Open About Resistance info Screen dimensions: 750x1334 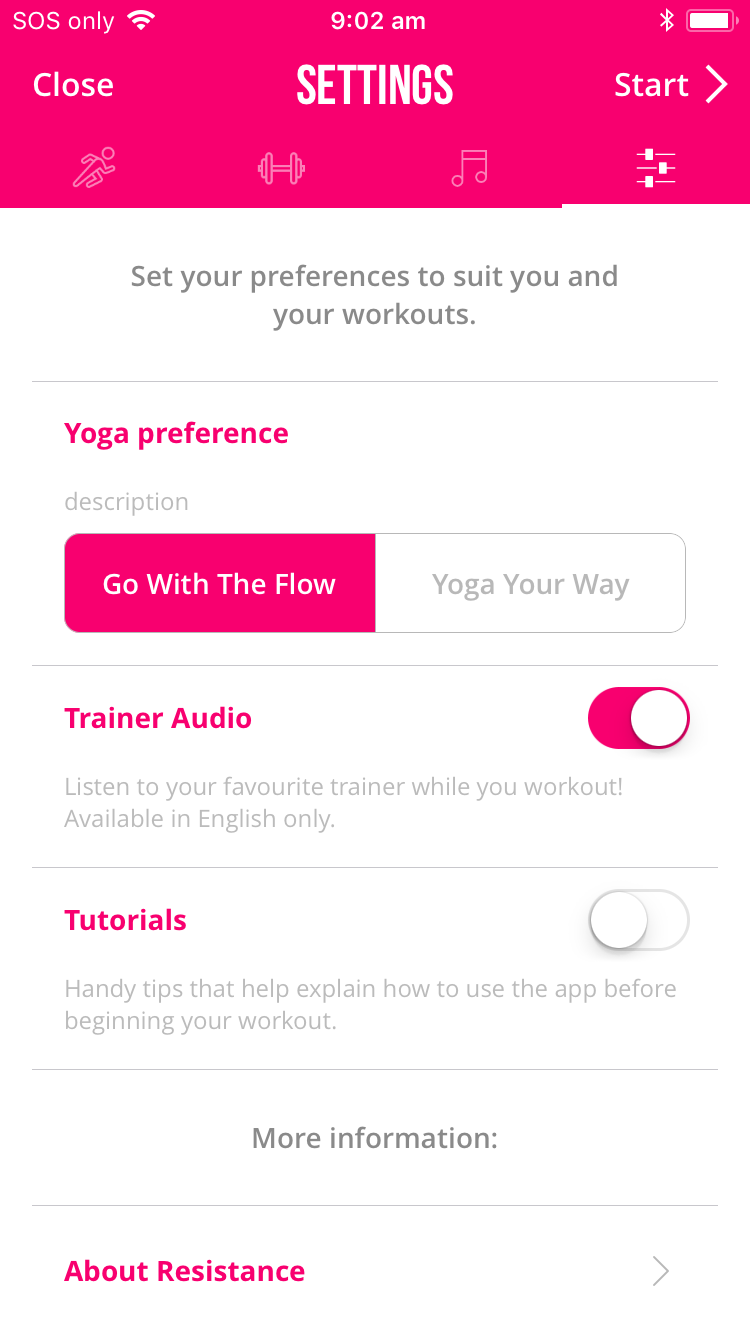(375, 1271)
